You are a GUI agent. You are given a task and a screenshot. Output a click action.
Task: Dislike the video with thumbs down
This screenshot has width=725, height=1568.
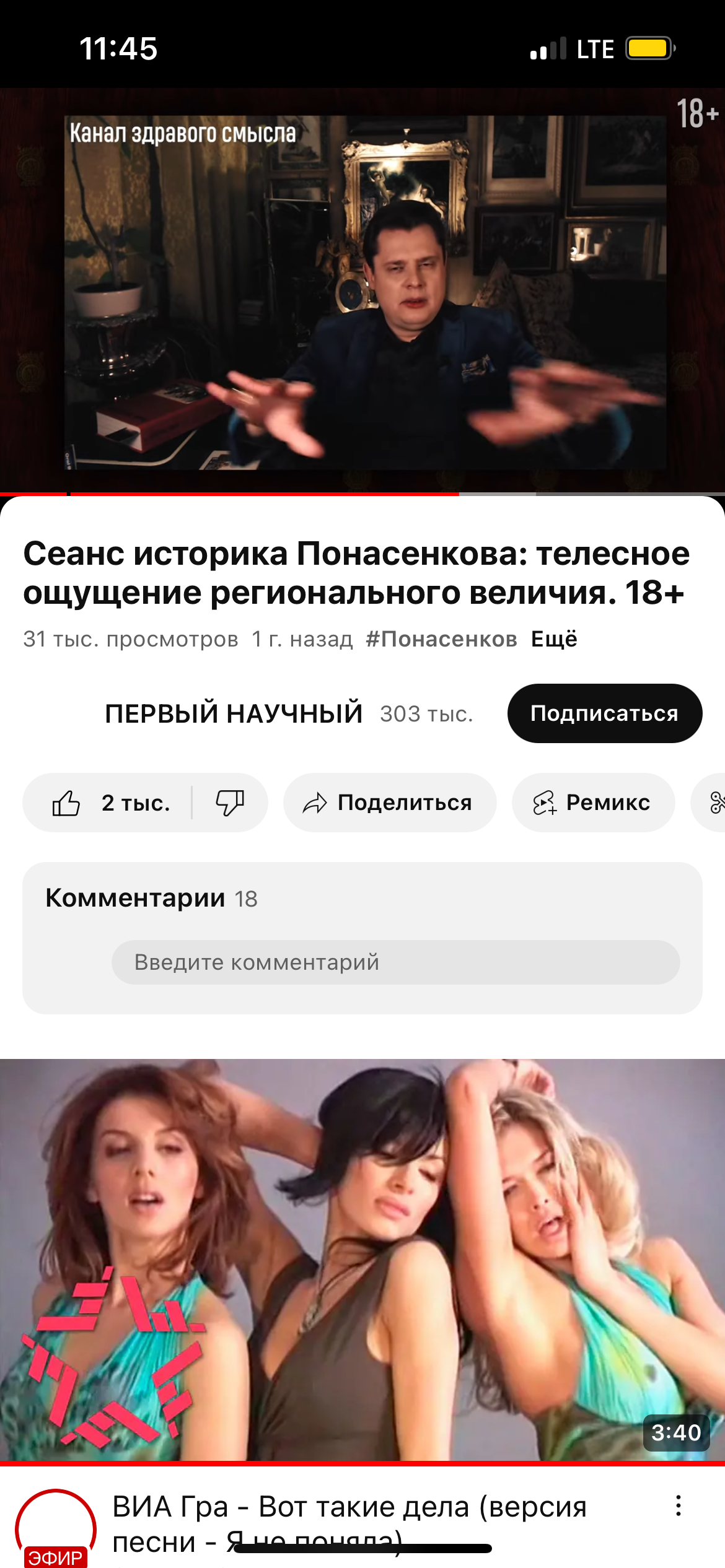point(230,803)
